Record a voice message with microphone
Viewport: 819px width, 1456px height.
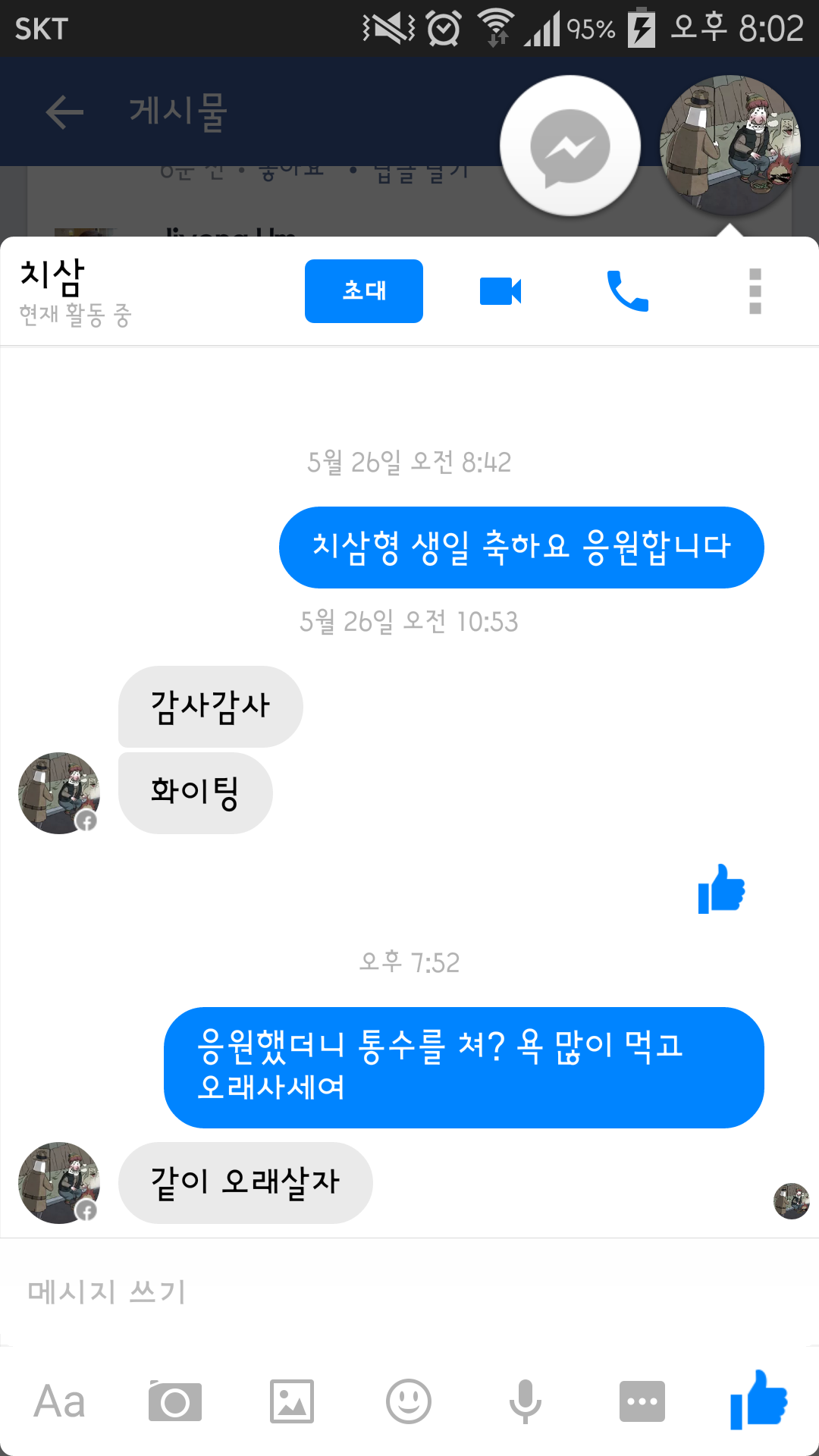tap(526, 1401)
